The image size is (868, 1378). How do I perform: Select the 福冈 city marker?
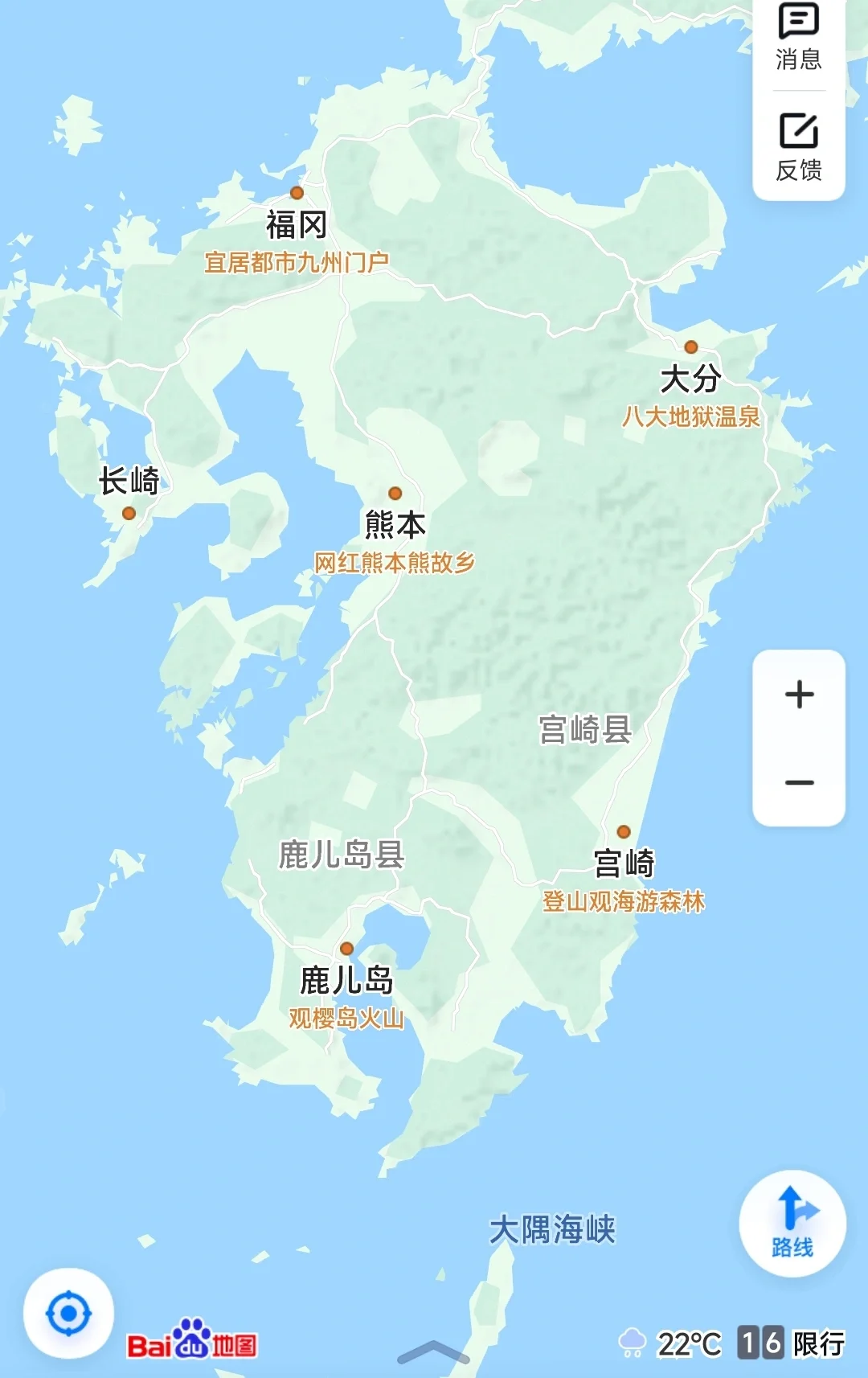click(295, 194)
